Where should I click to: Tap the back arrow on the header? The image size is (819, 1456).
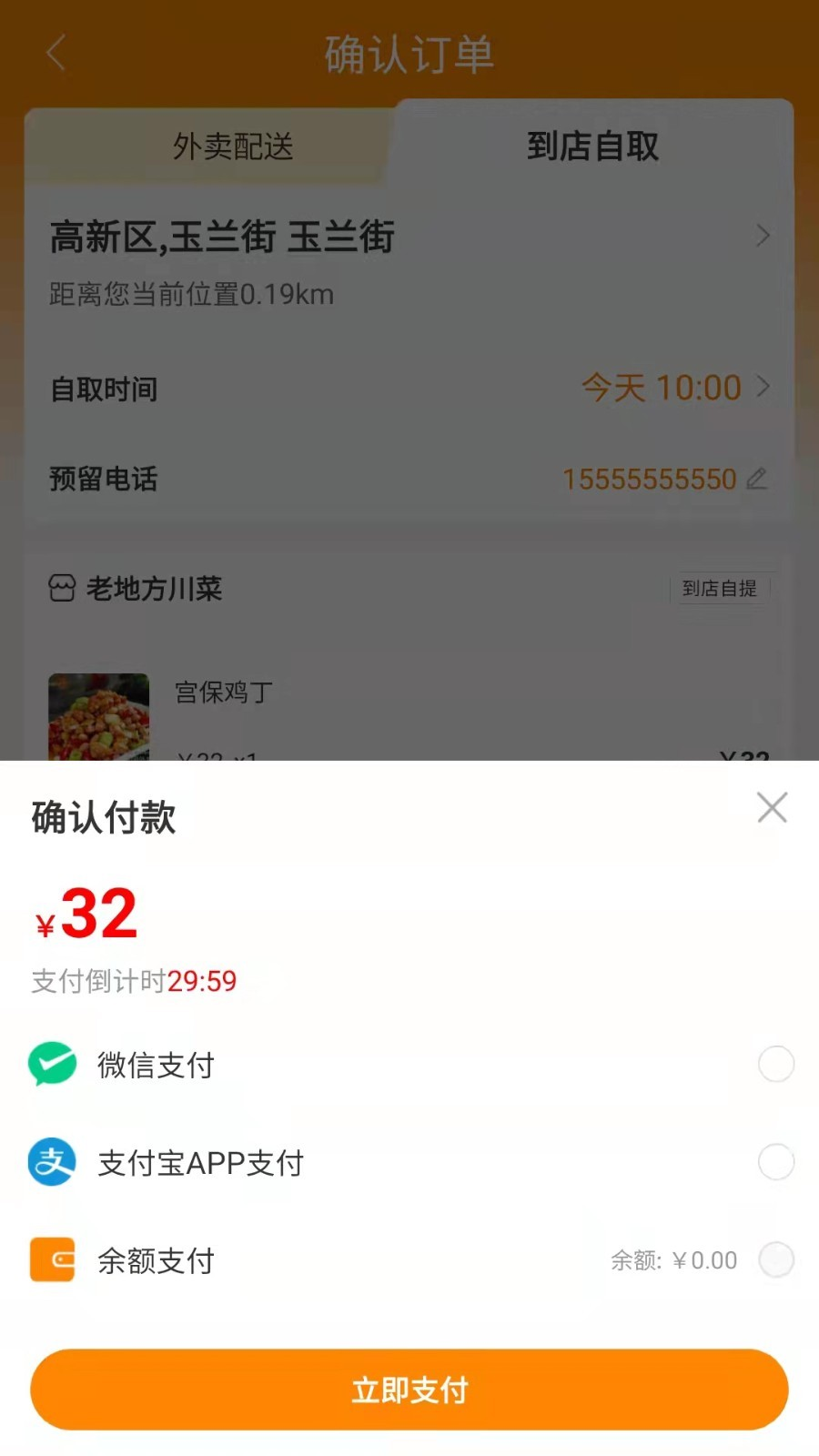[55, 53]
